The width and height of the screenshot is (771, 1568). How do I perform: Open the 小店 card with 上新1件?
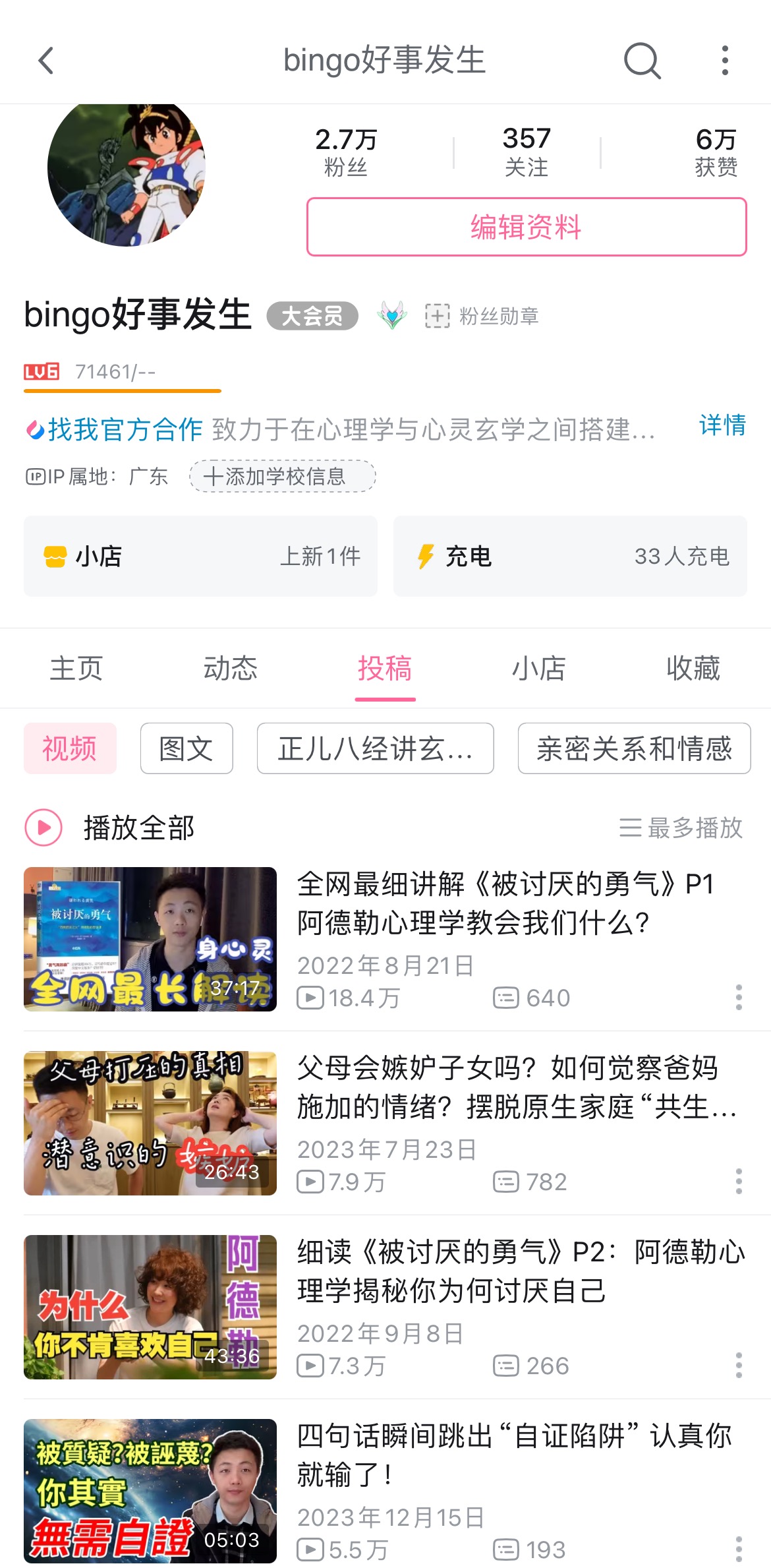pos(200,557)
